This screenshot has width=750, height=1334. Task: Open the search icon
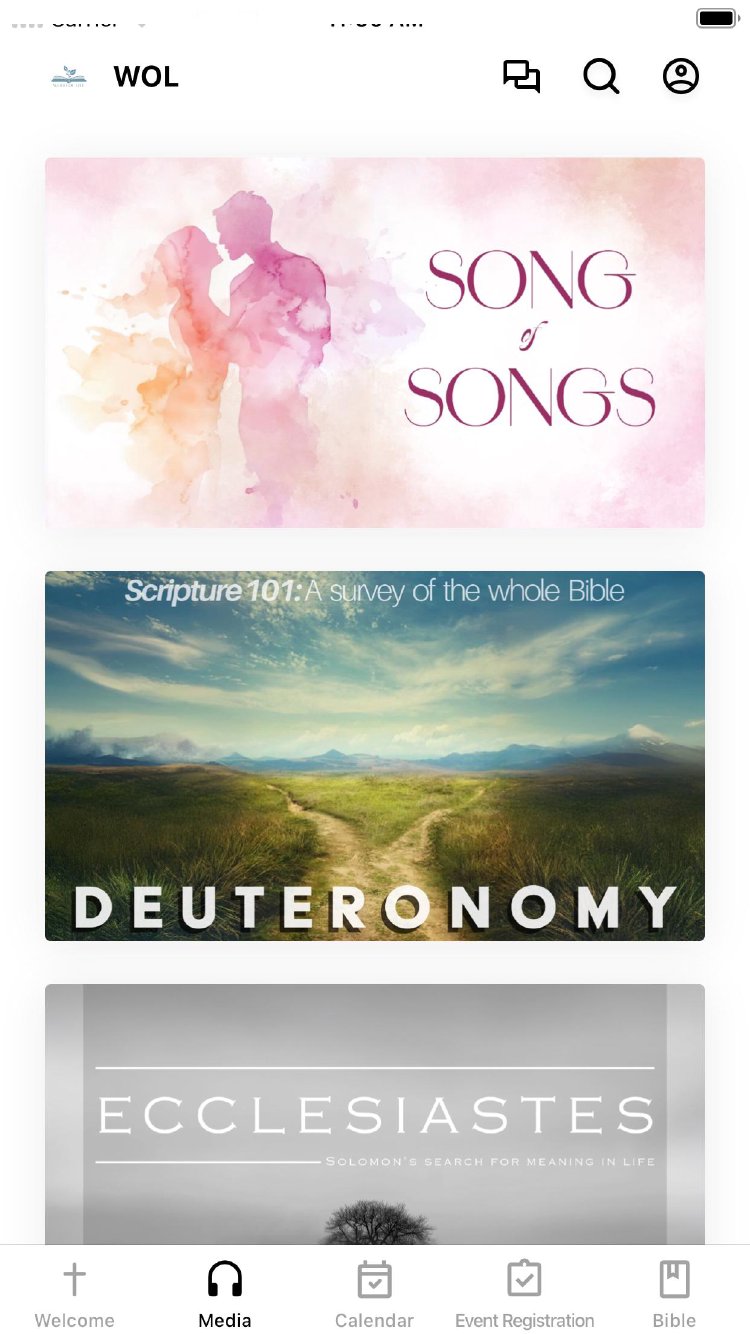coord(601,77)
